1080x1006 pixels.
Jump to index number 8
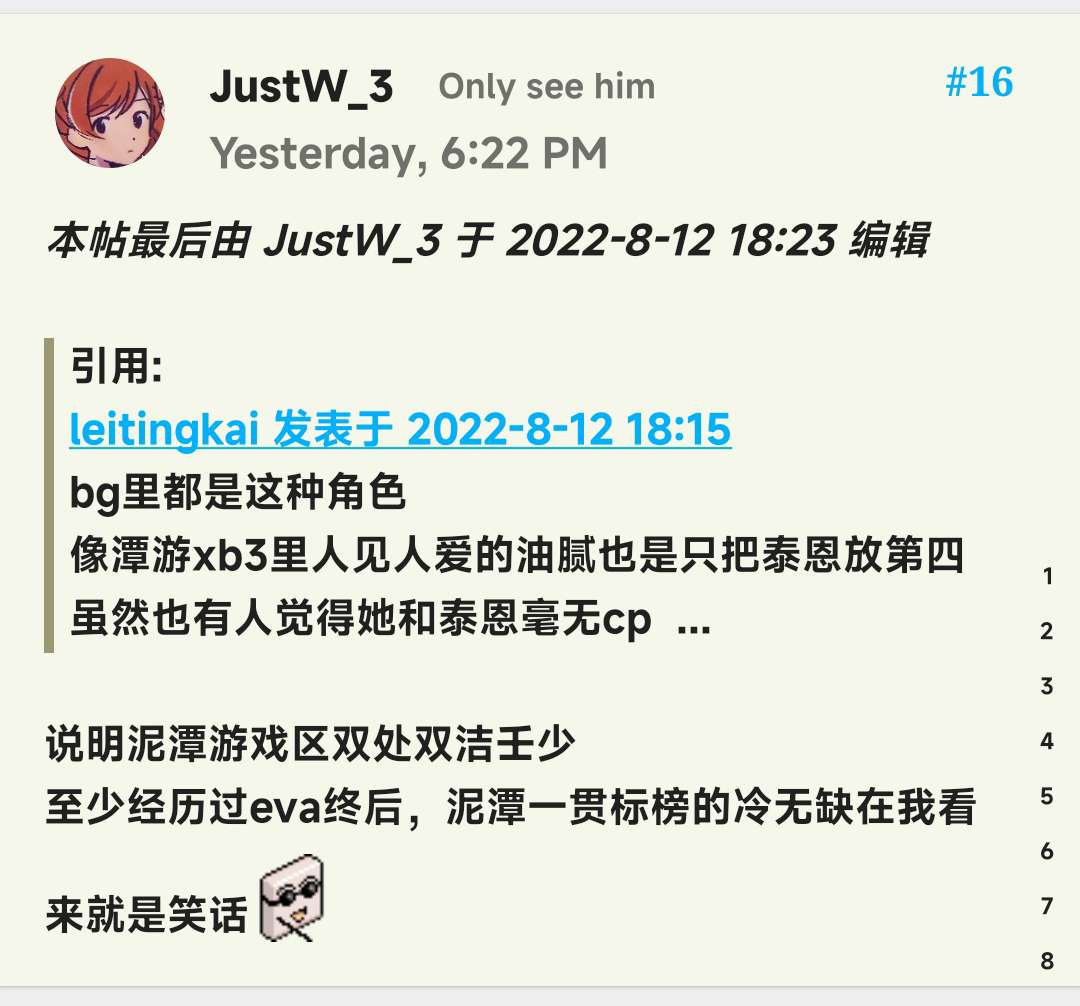point(1047,961)
